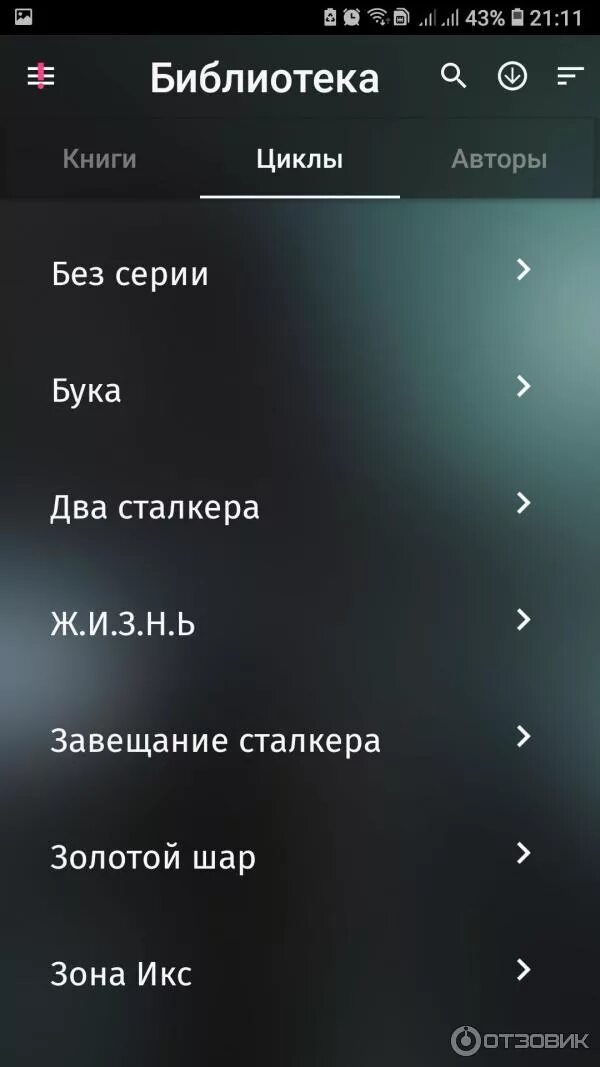Open the drawer menu icon
Screen dimensions: 600x1067
click(x=41, y=76)
